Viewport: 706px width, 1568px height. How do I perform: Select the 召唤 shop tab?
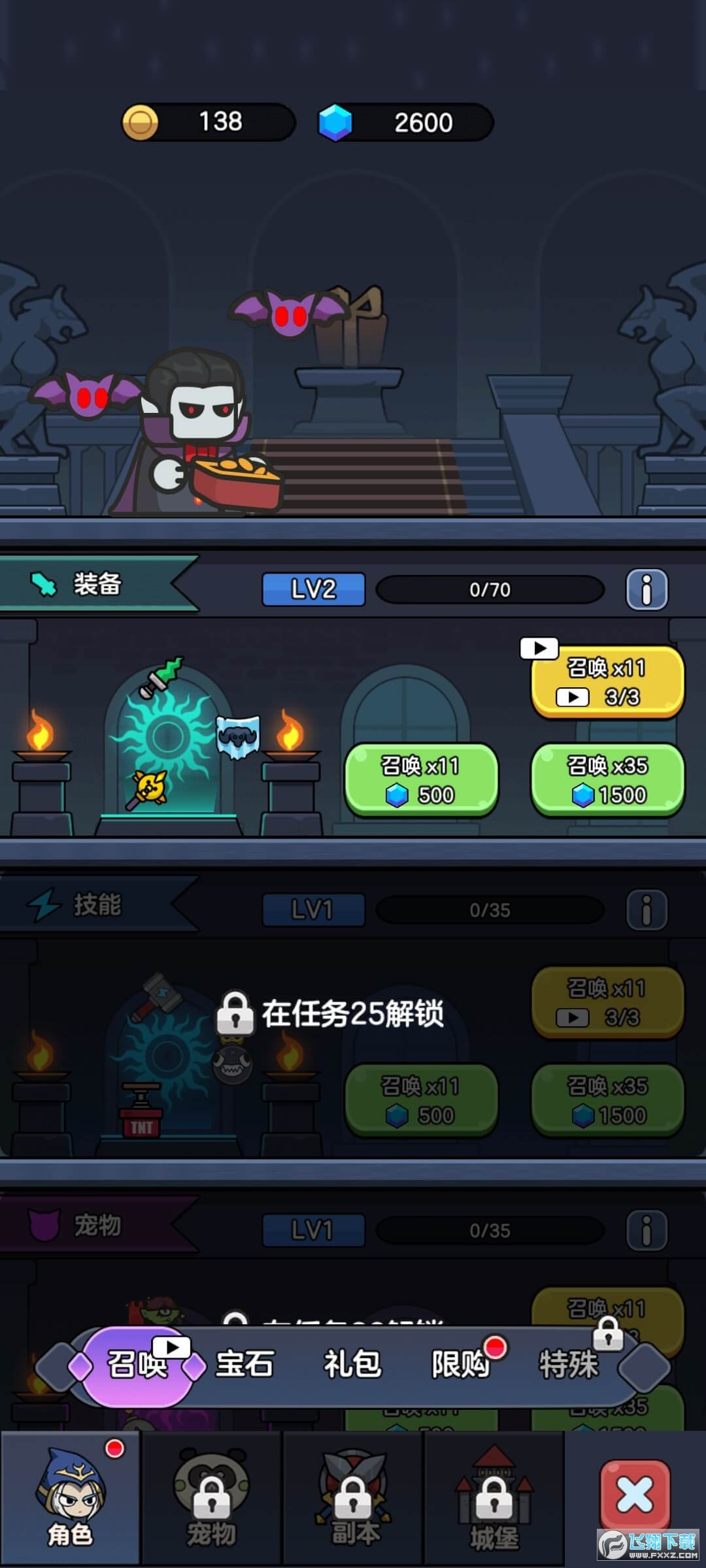(137, 1365)
